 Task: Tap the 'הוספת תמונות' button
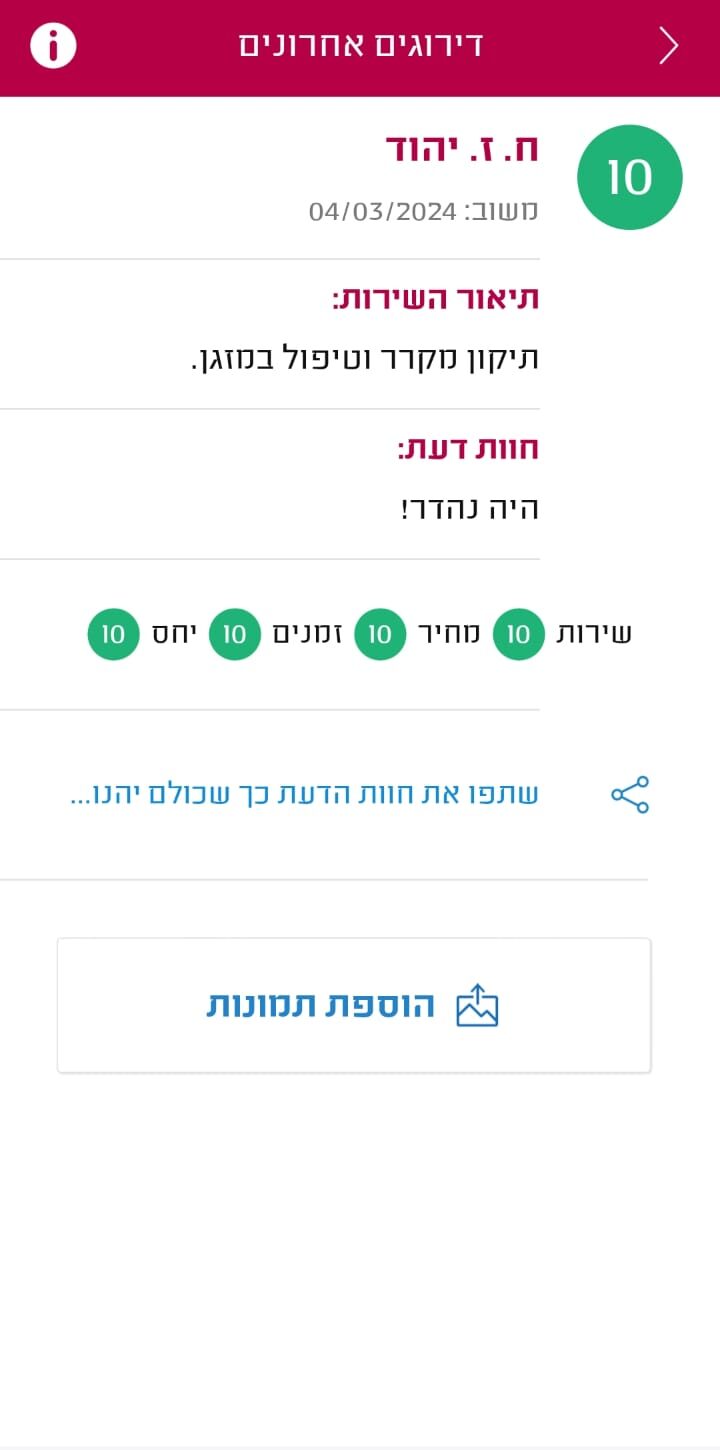click(354, 1005)
